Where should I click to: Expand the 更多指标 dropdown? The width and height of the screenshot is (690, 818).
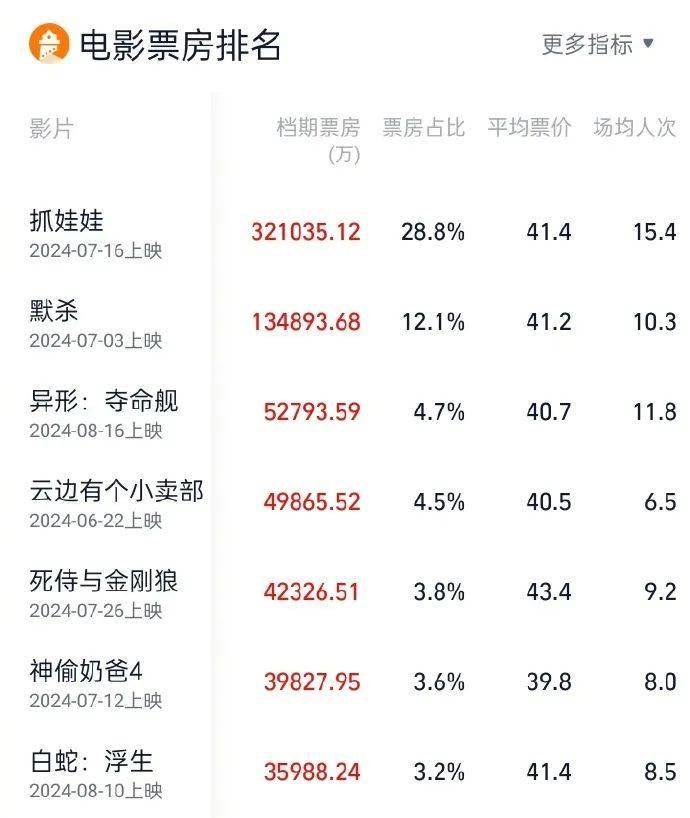598,44
